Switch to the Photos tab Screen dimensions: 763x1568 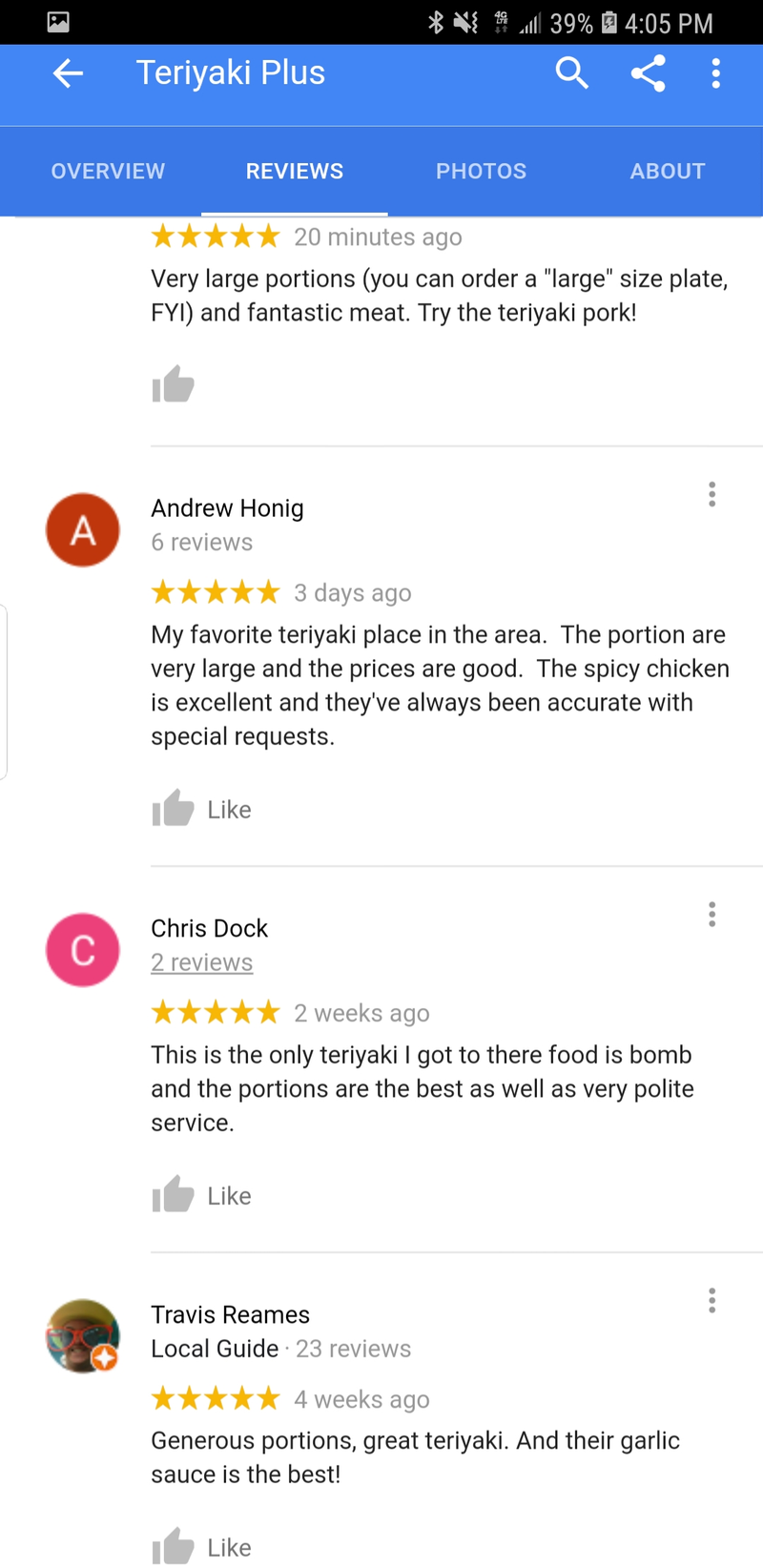(481, 172)
